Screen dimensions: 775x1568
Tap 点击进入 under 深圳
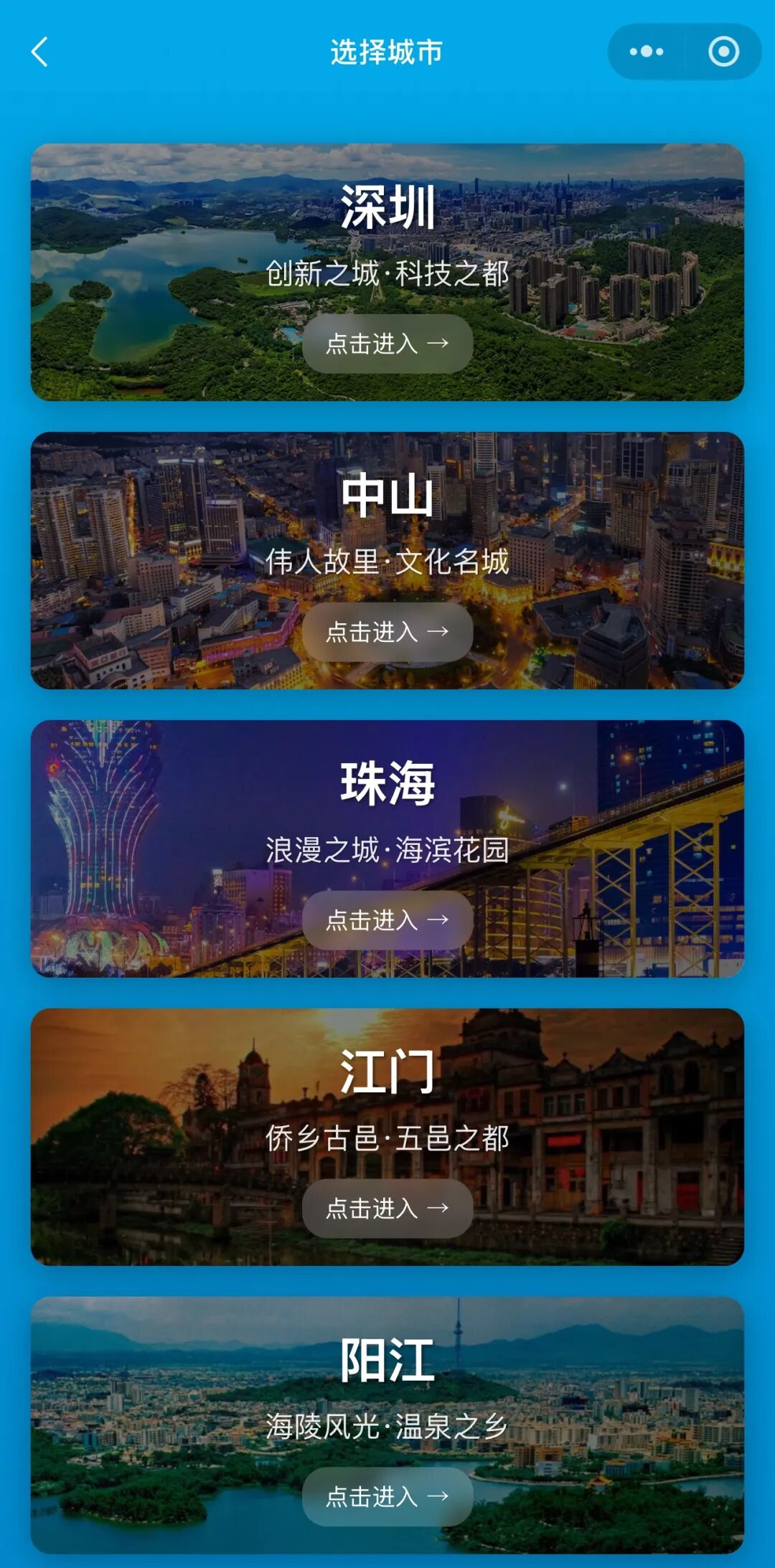point(387,344)
